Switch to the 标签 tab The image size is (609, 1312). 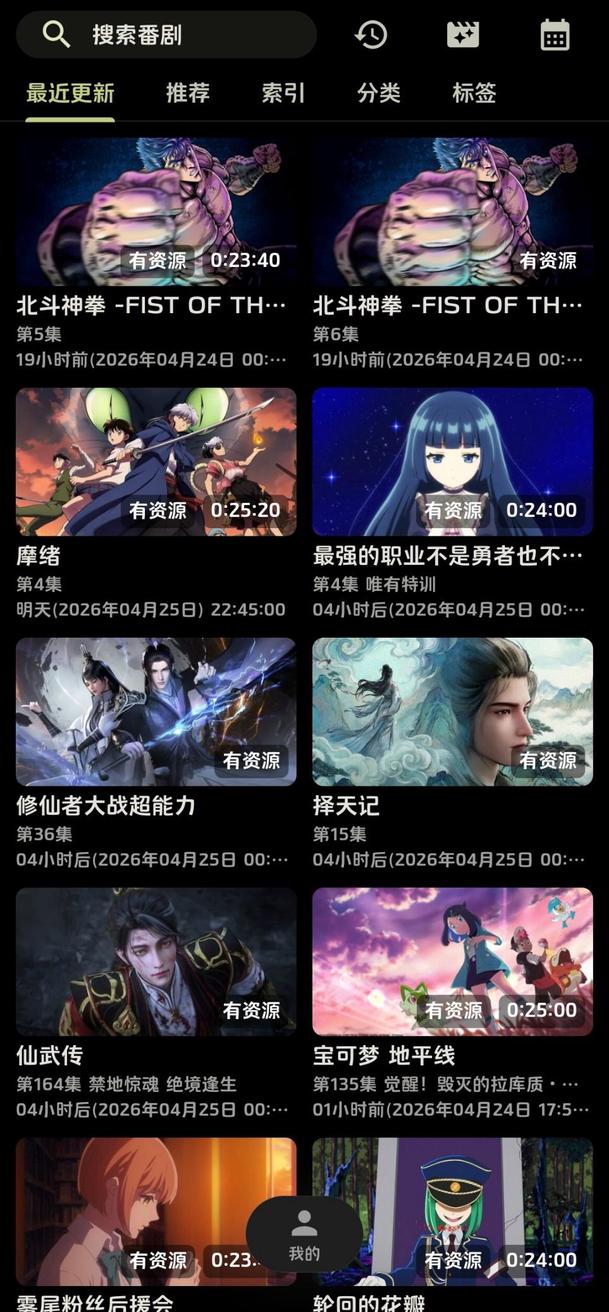pos(474,94)
